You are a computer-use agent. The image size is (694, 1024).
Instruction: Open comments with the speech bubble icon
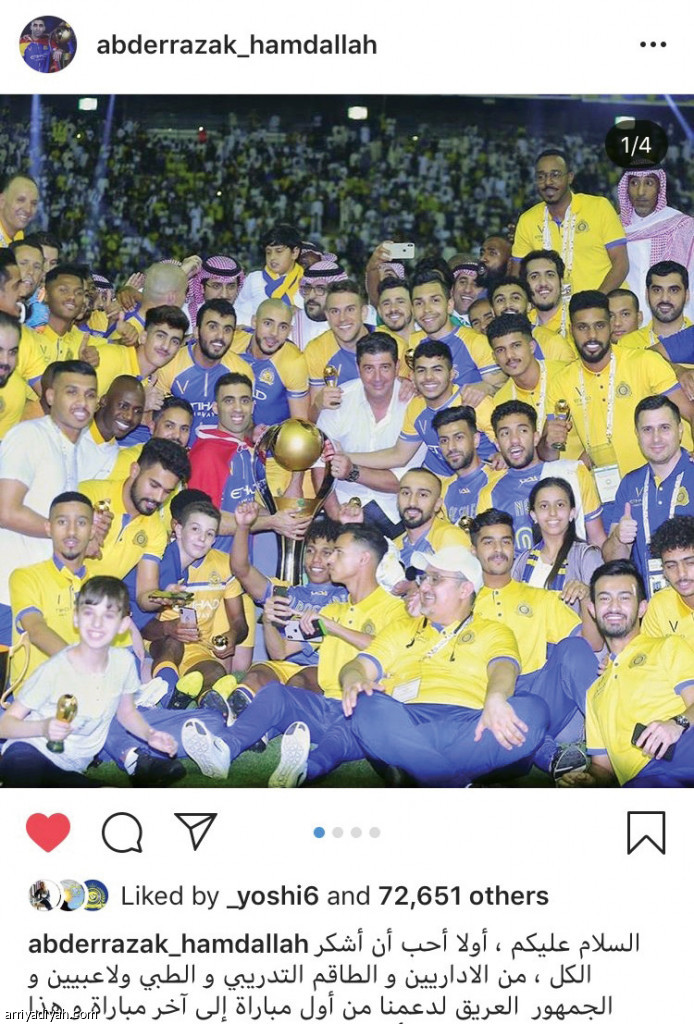click(122, 831)
